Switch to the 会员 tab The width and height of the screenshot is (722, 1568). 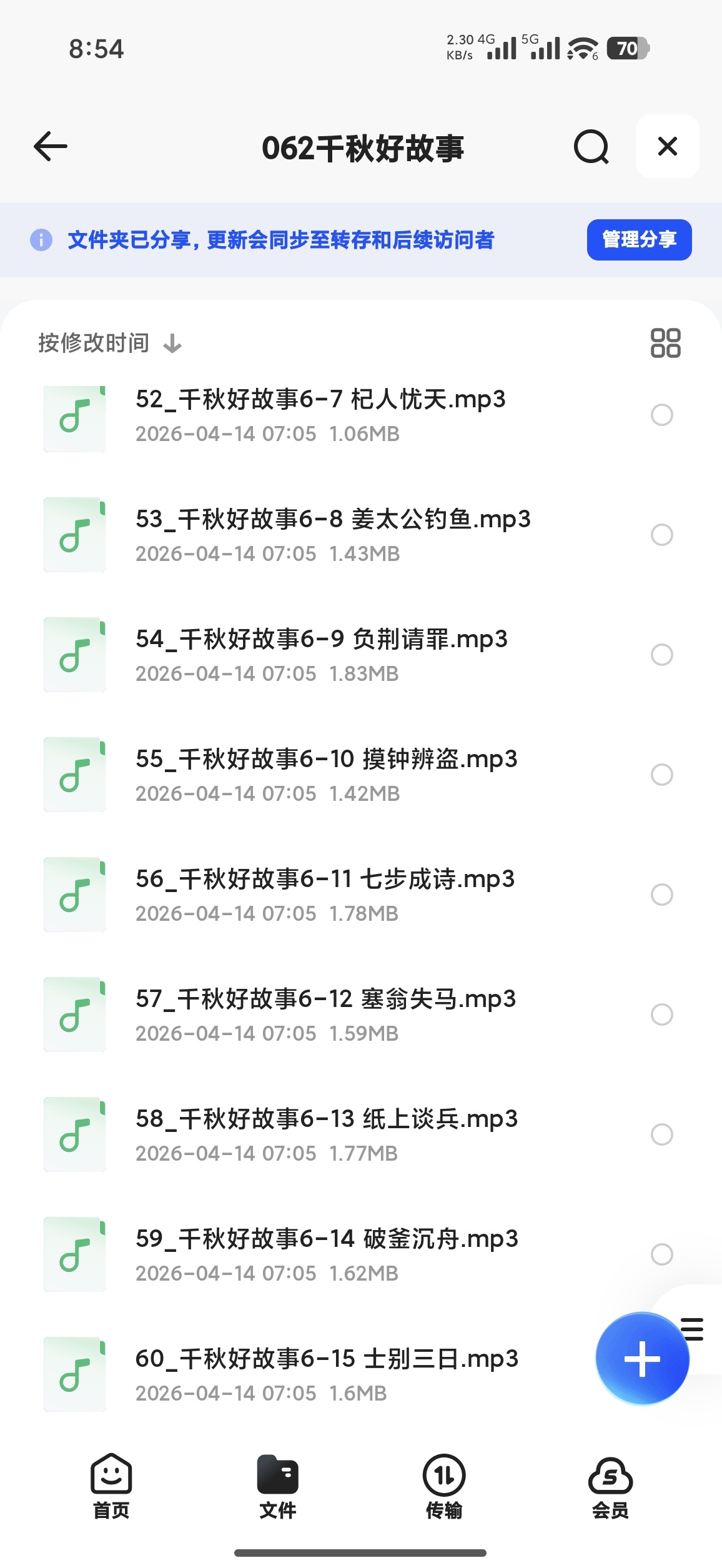(x=610, y=1487)
